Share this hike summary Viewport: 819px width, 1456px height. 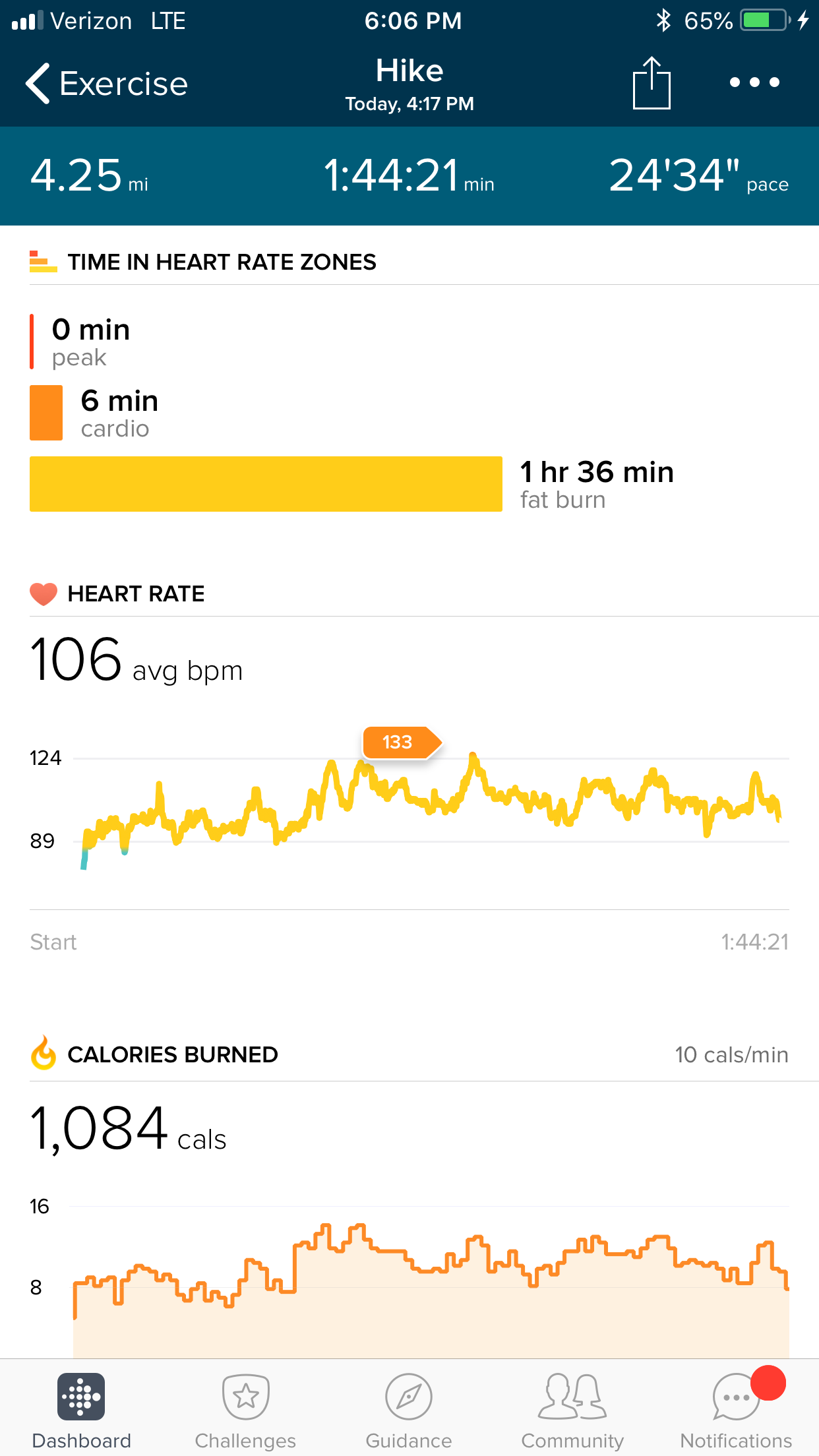651,84
